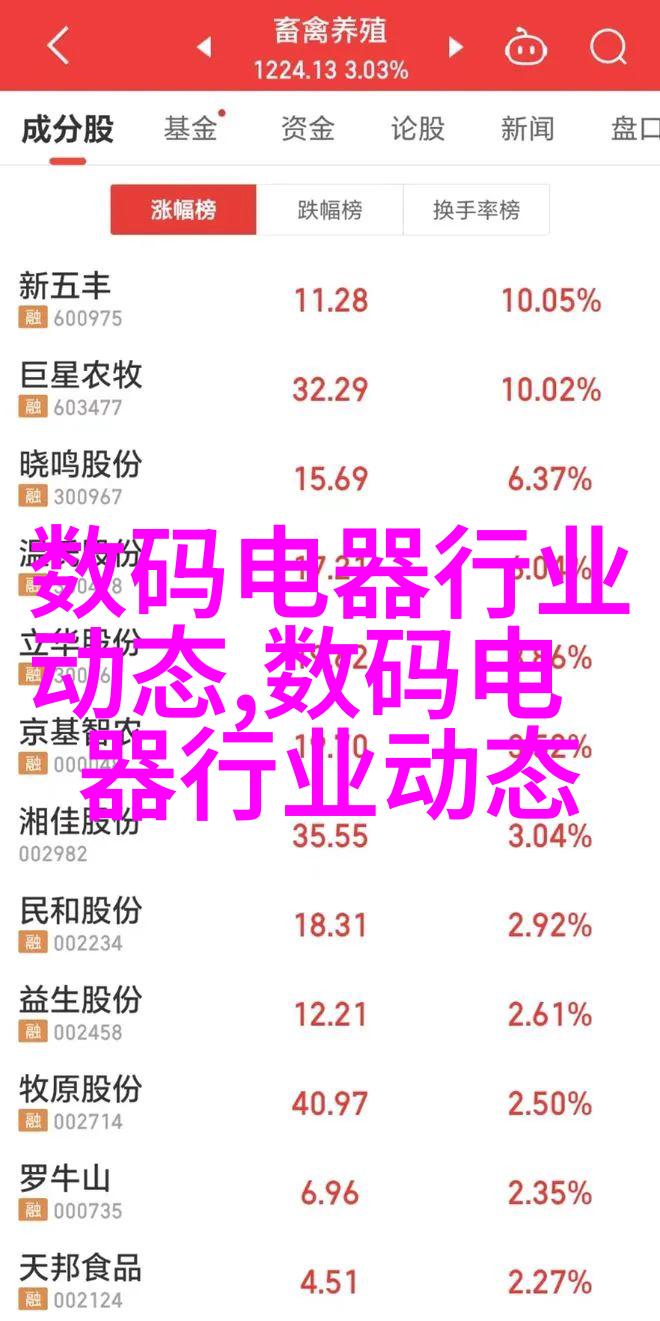Screen dimensions: 660x1321
Task: Open stock 晓鸣股份 300967
Action: [x=330, y=479]
